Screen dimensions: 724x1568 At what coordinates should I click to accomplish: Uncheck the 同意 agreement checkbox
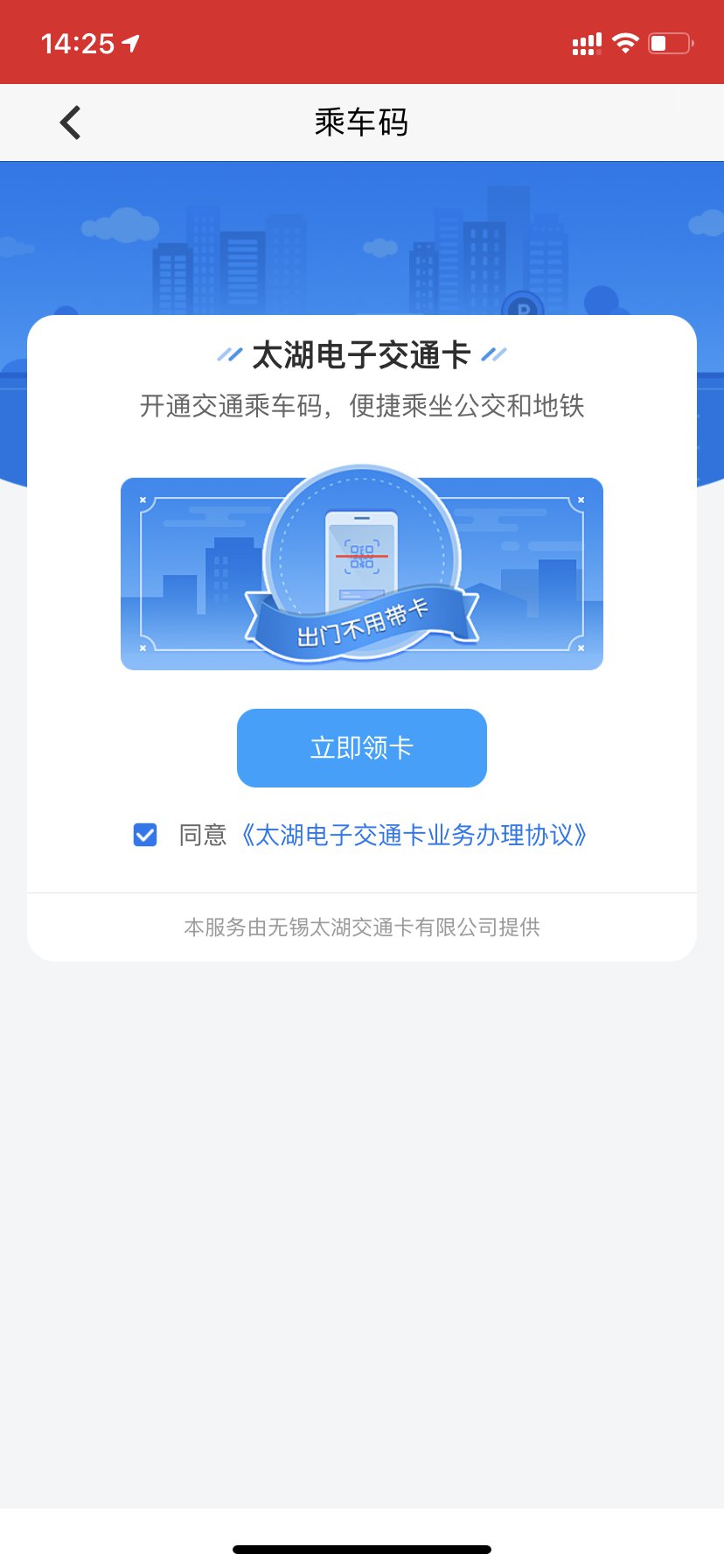click(145, 835)
